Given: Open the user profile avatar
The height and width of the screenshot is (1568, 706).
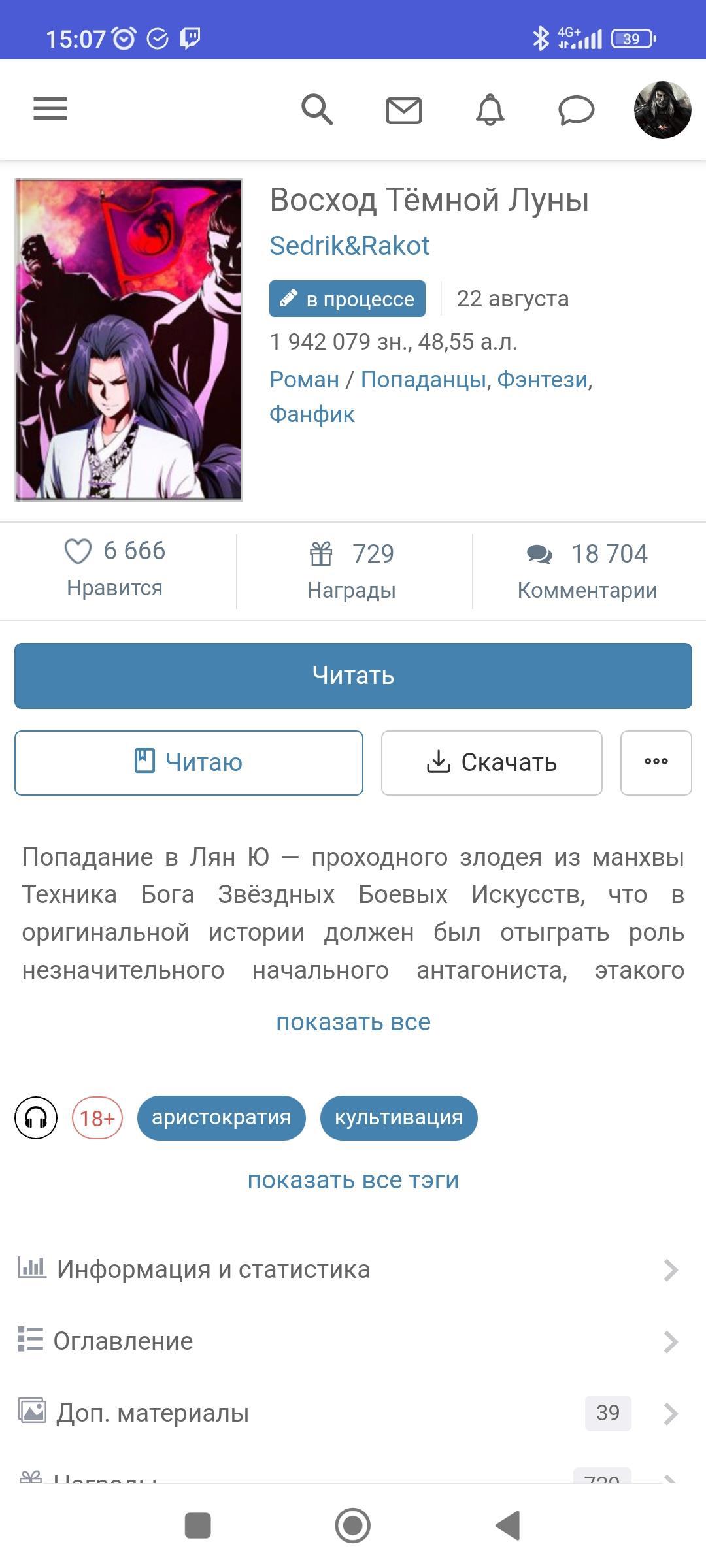Looking at the screenshot, I should pos(662,110).
